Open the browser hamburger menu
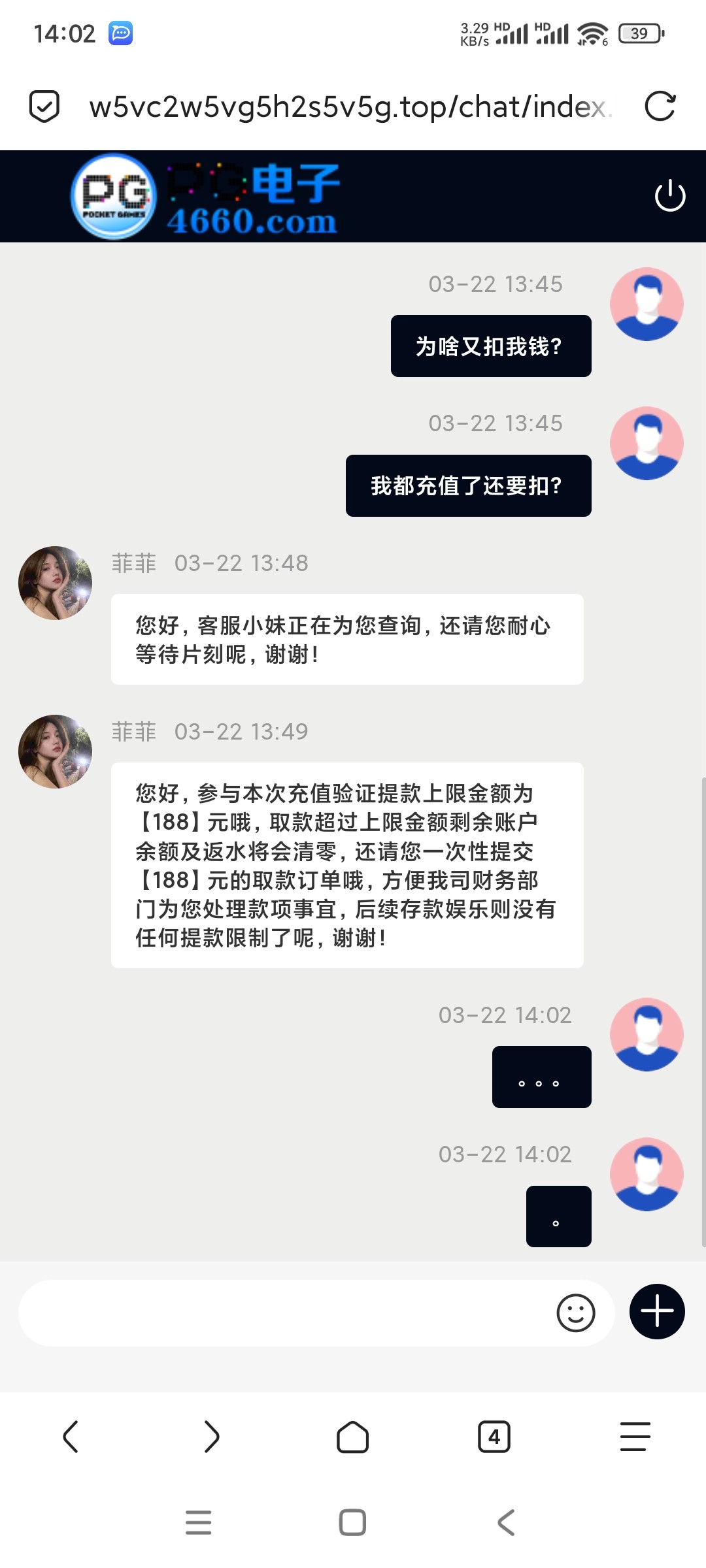Viewport: 706px width, 1568px height. [x=635, y=1437]
